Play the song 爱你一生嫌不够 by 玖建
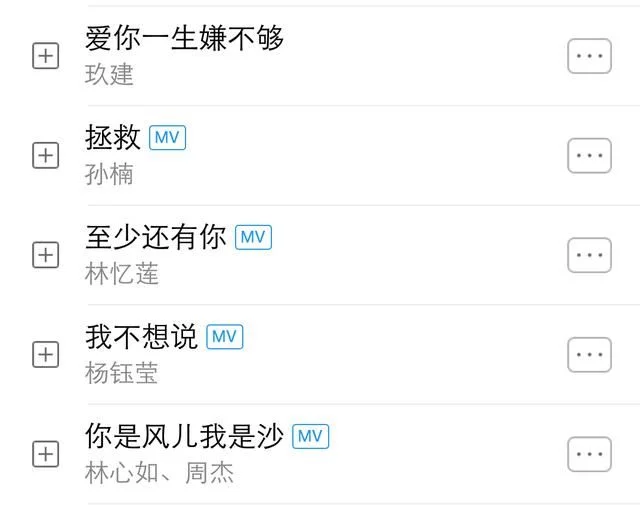640x505 pixels. tap(184, 39)
